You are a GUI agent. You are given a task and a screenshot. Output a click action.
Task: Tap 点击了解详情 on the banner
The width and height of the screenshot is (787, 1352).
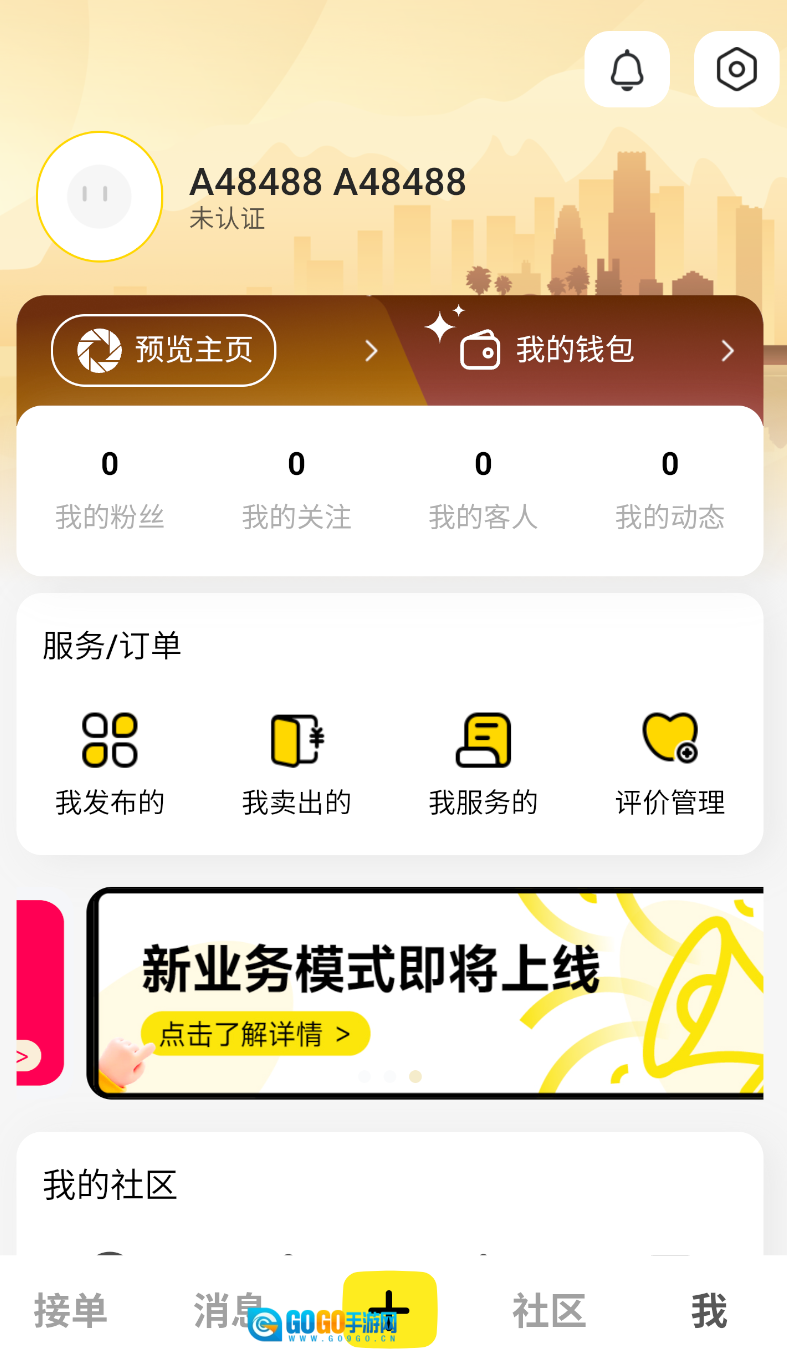[x=255, y=1034]
